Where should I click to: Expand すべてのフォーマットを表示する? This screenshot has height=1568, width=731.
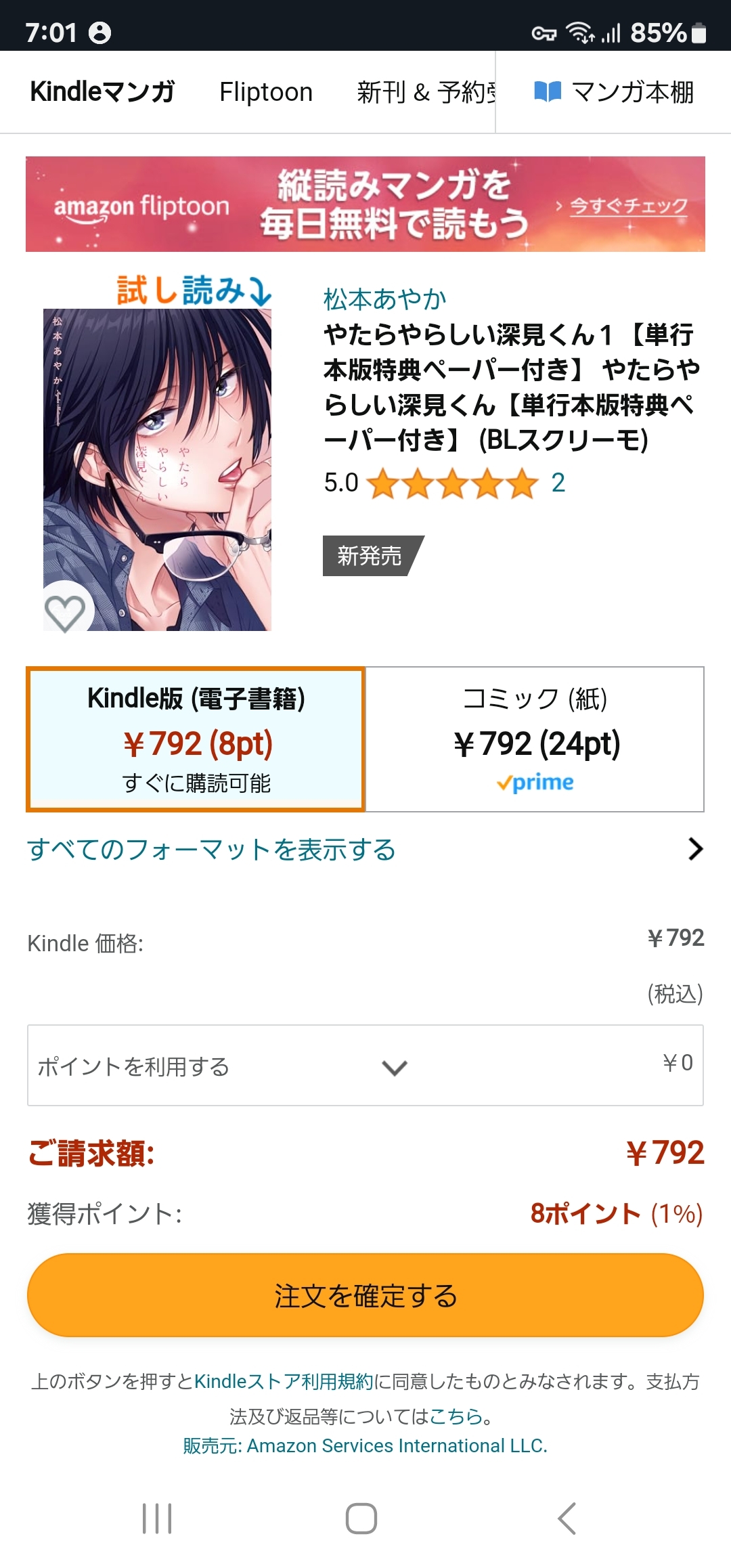pos(365,849)
